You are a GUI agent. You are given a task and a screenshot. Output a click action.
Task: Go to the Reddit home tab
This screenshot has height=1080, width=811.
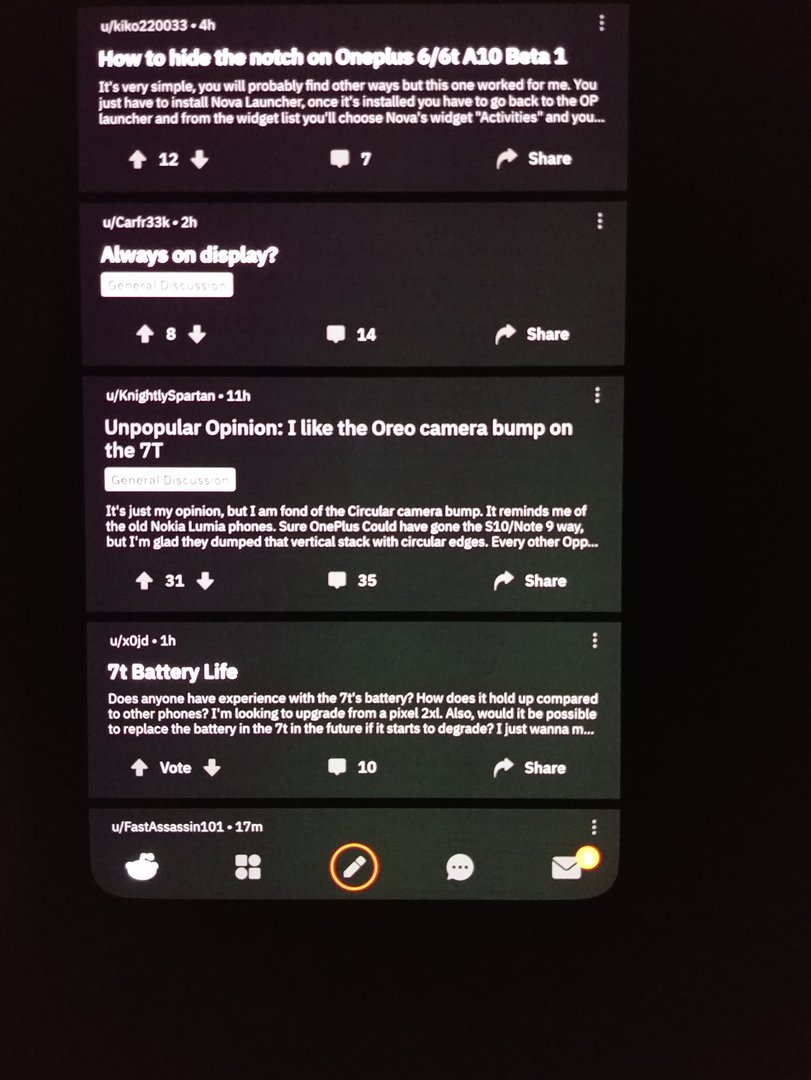(x=142, y=867)
